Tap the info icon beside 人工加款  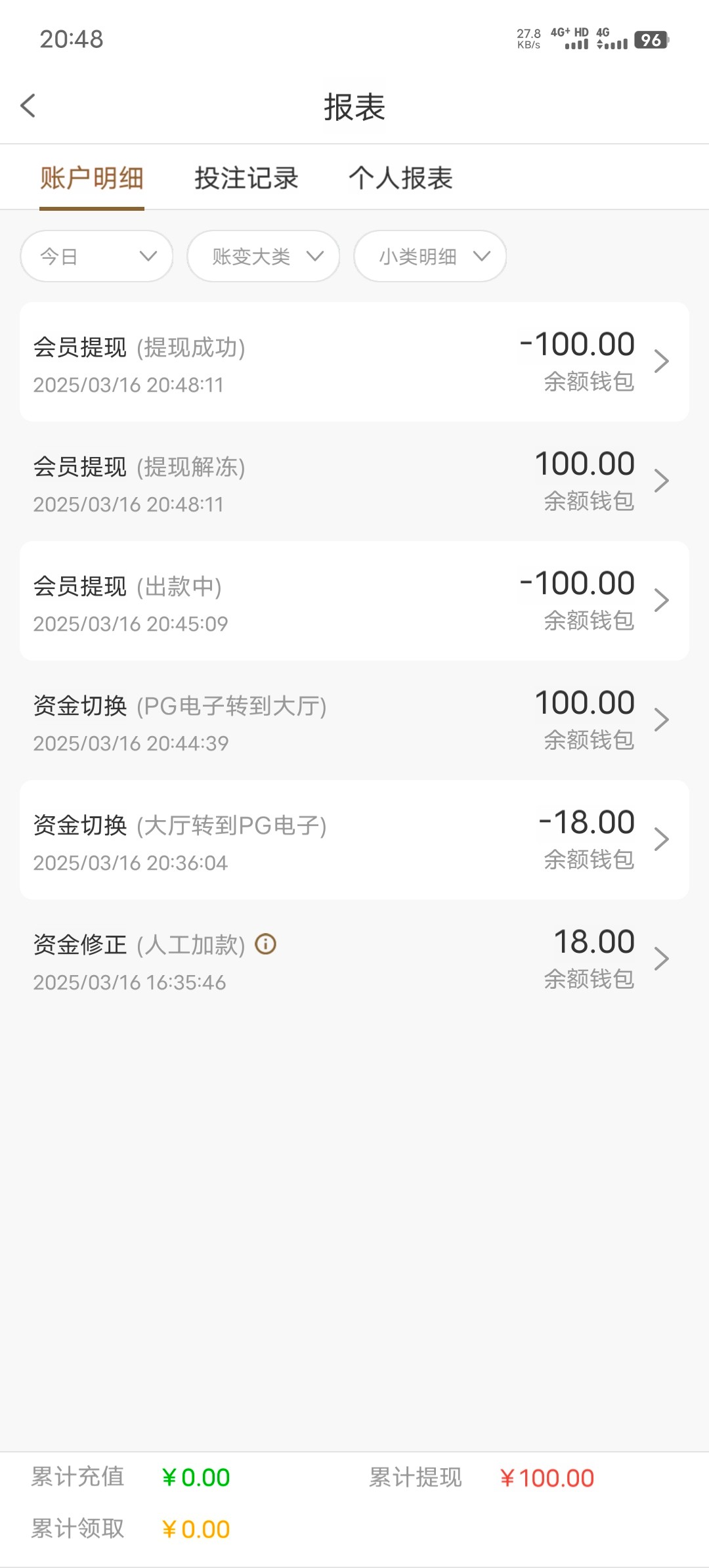tap(266, 944)
